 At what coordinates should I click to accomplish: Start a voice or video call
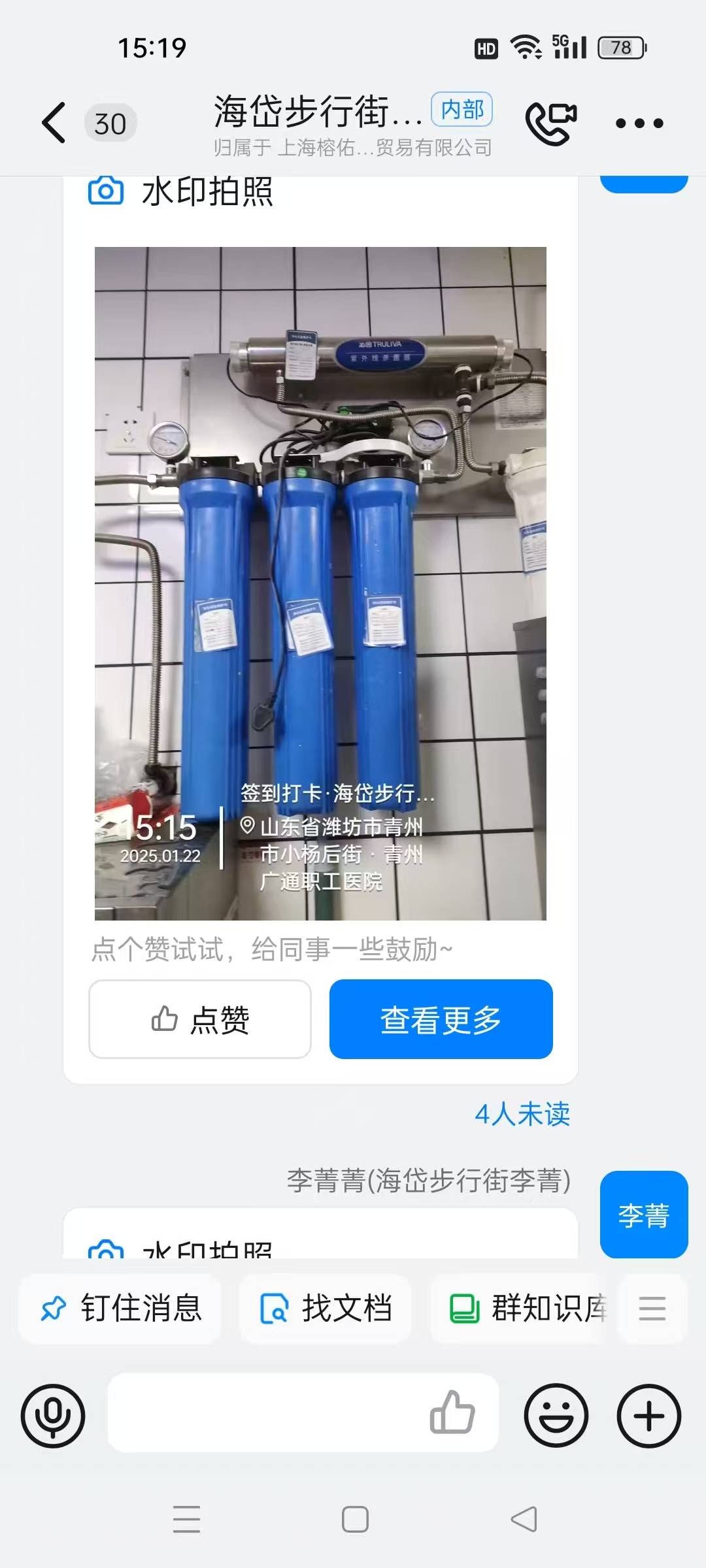551,122
